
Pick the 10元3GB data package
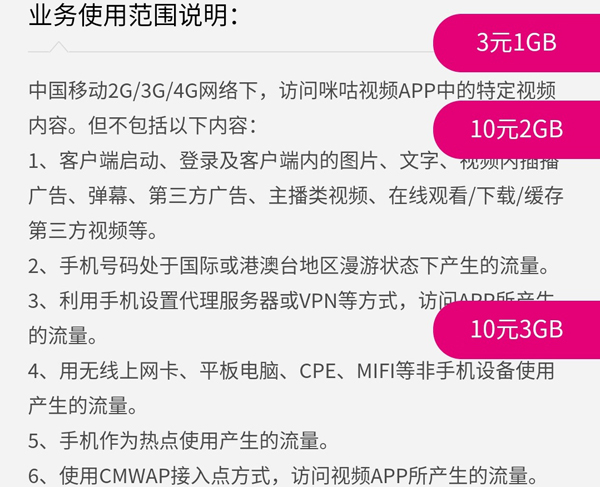516,329
